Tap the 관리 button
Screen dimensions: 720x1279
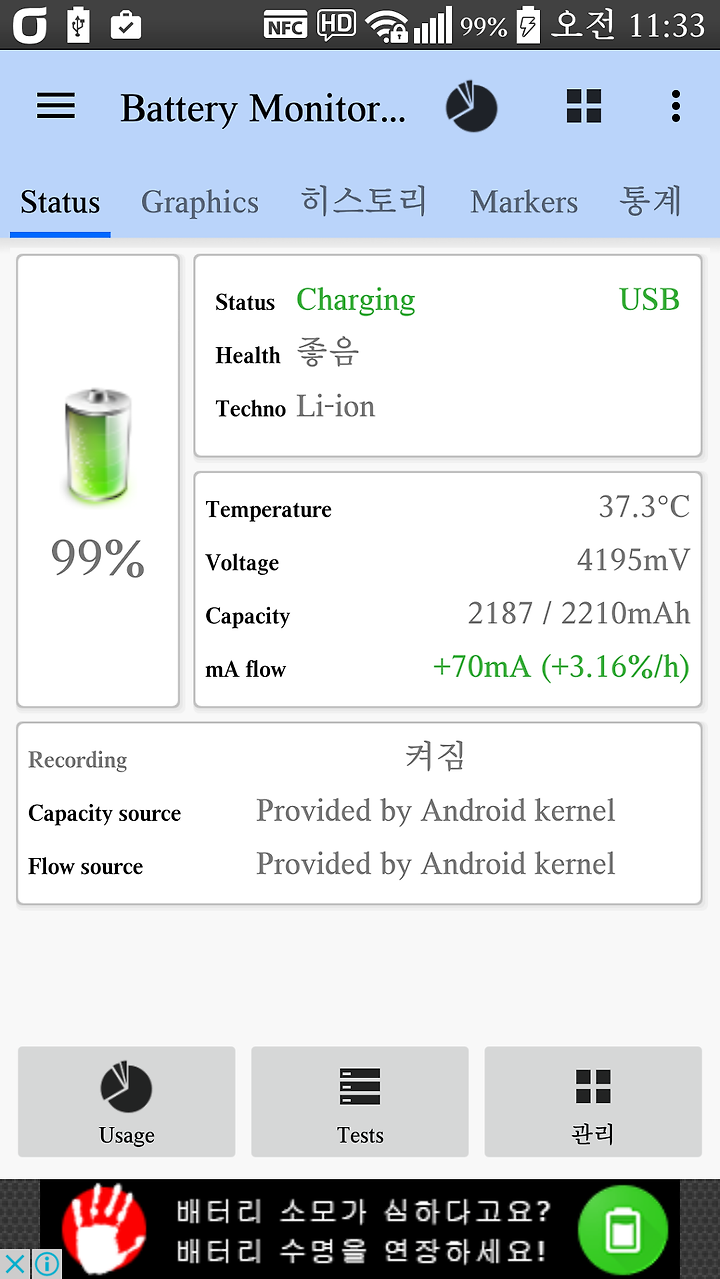click(x=593, y=1102)
